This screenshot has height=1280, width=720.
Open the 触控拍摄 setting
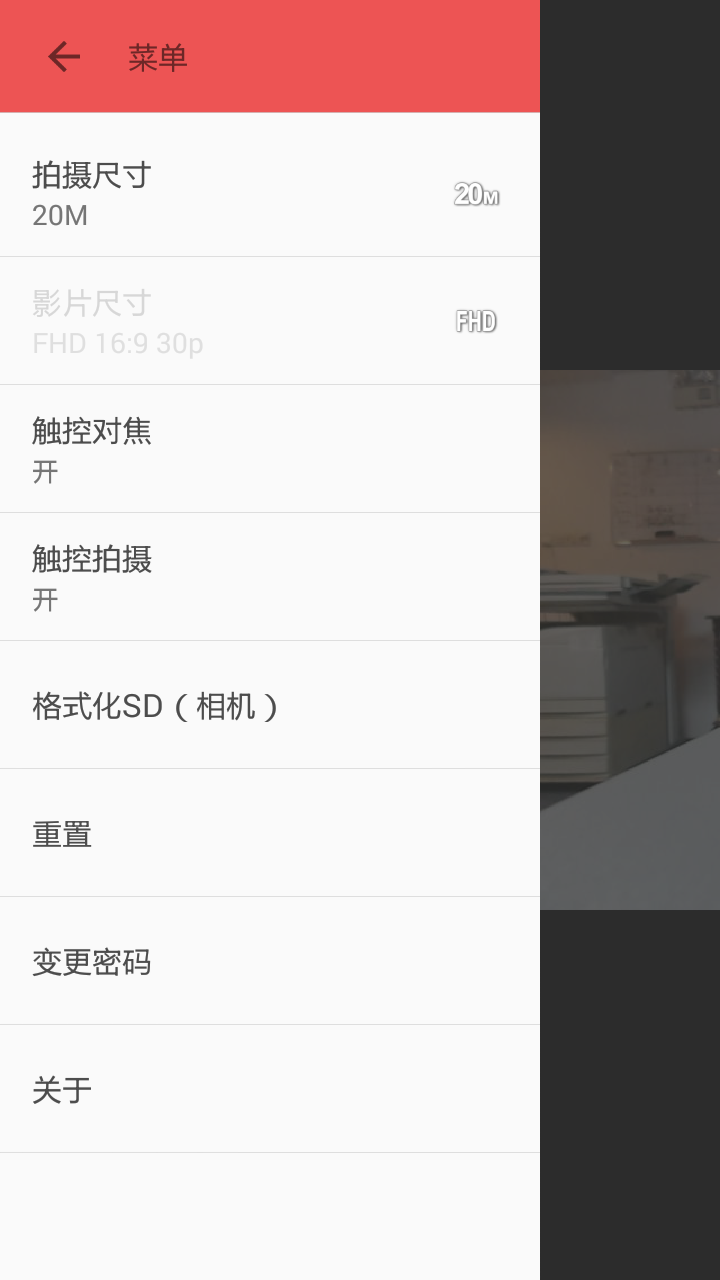(x=270, y=577)
